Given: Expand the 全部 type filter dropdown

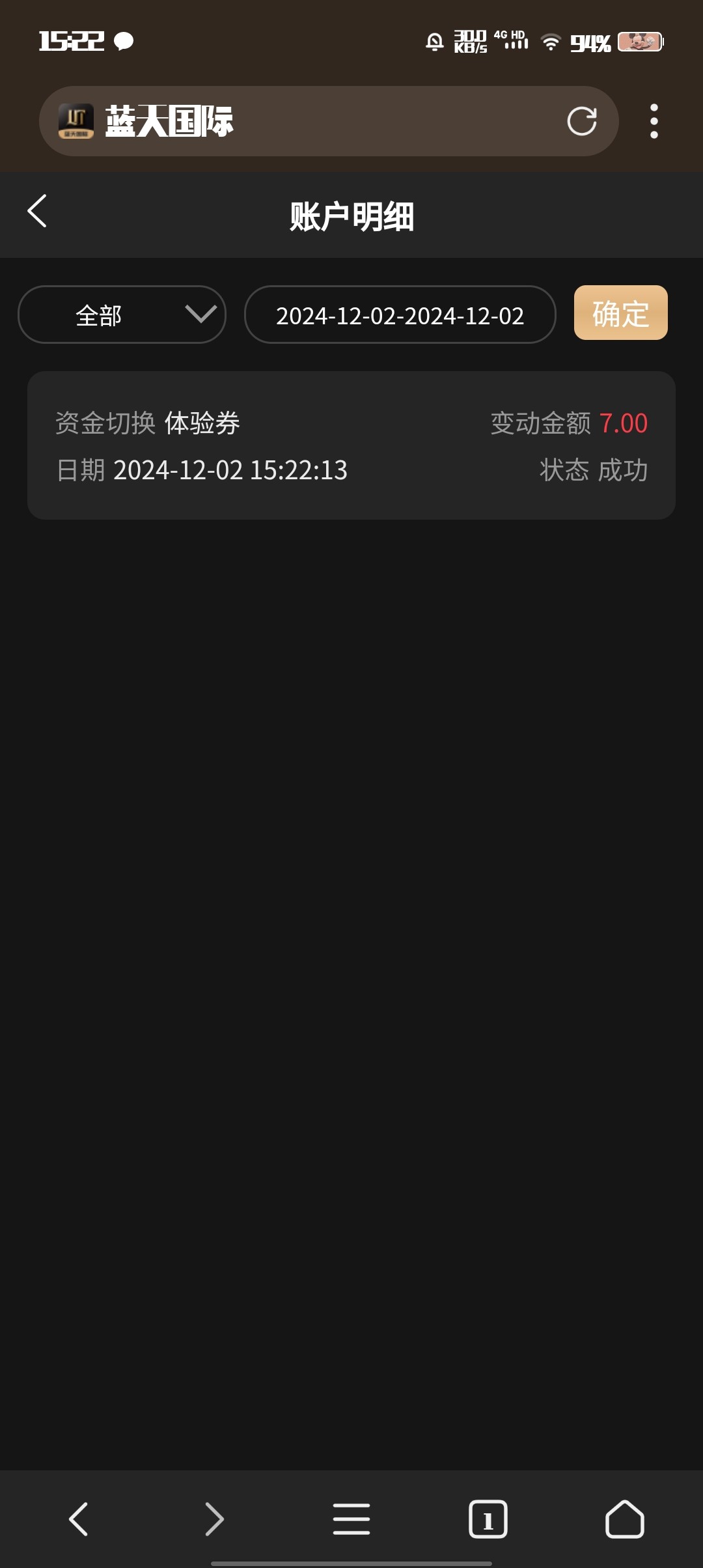Looking at the screenshot, I should pyautogui.click(x=122, y=315).
